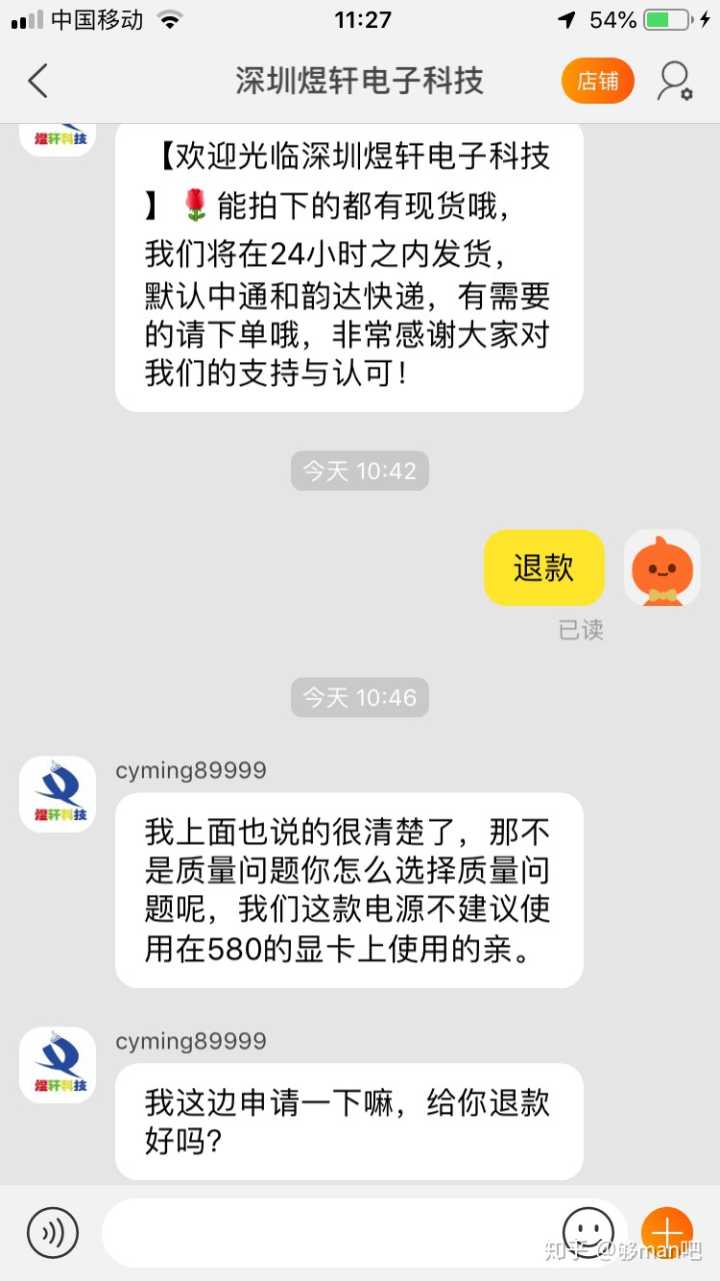Screen dimensions: 720x1281
Task: Open cyming89999's seller avatar
Action: tap(58, 794)
